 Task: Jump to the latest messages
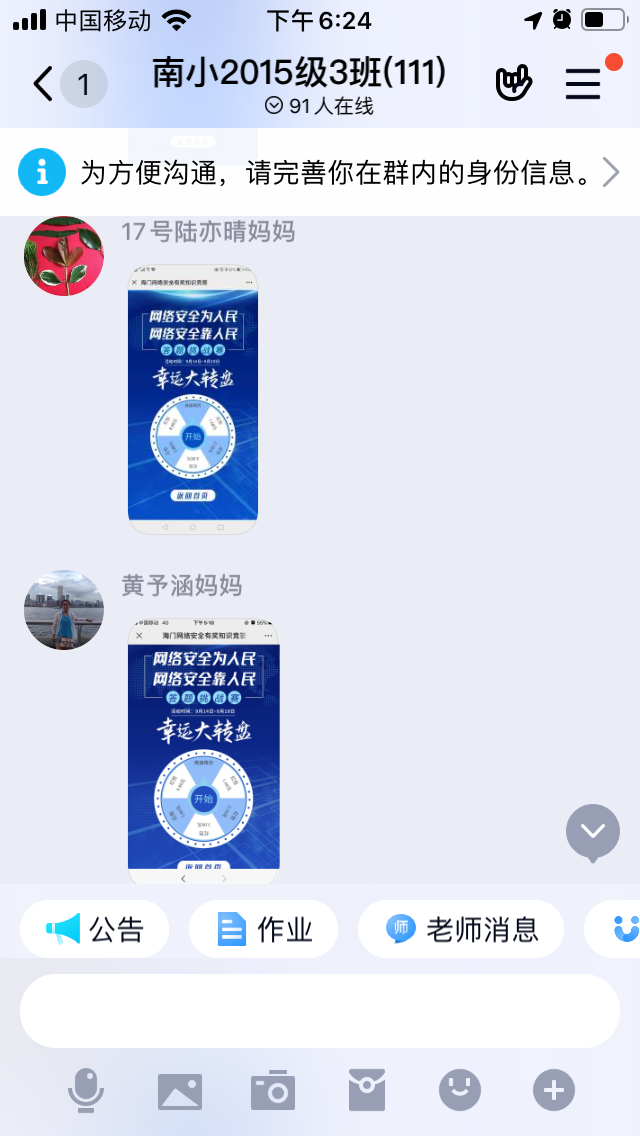coord(593,831)
